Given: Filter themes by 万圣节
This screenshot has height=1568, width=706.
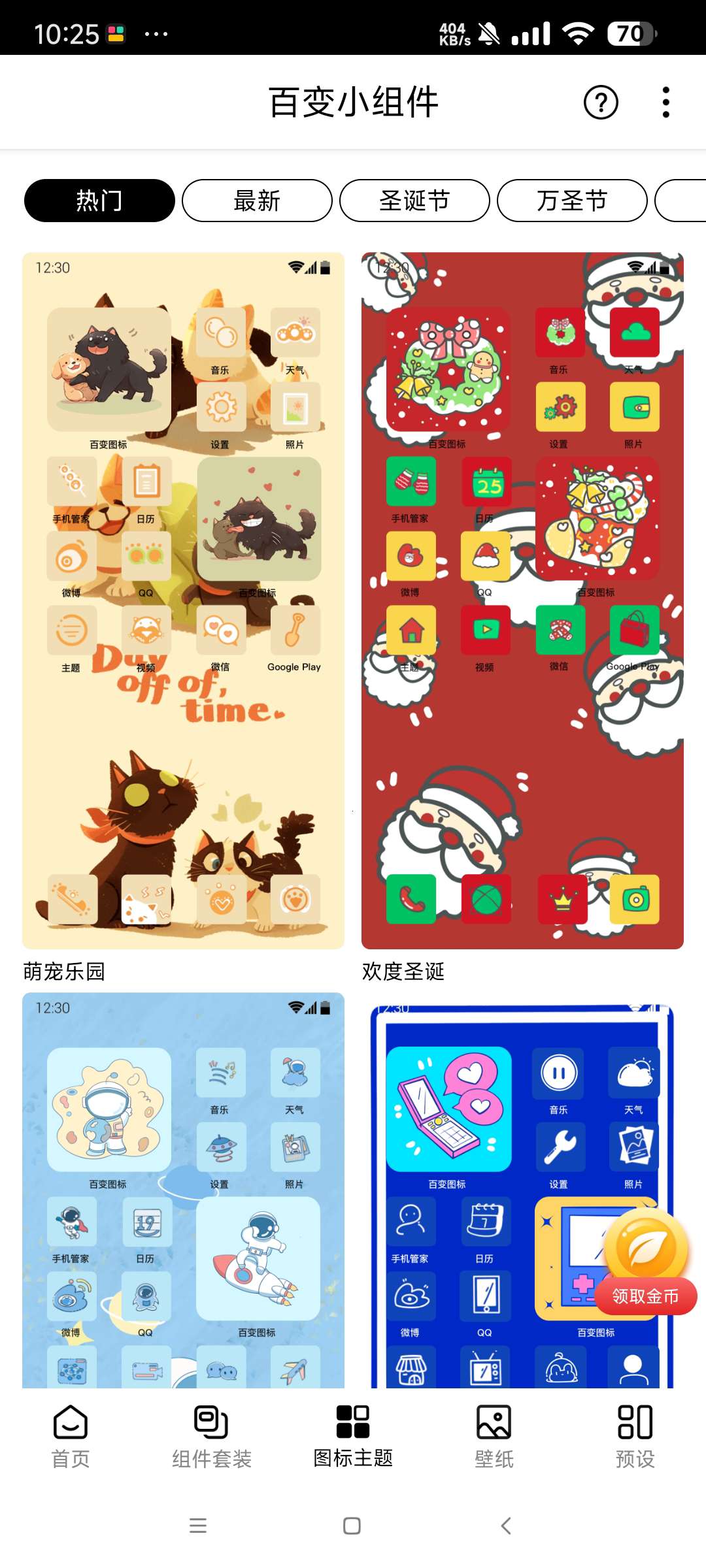Looking at the screenshot, I should [x=572, y=201].
